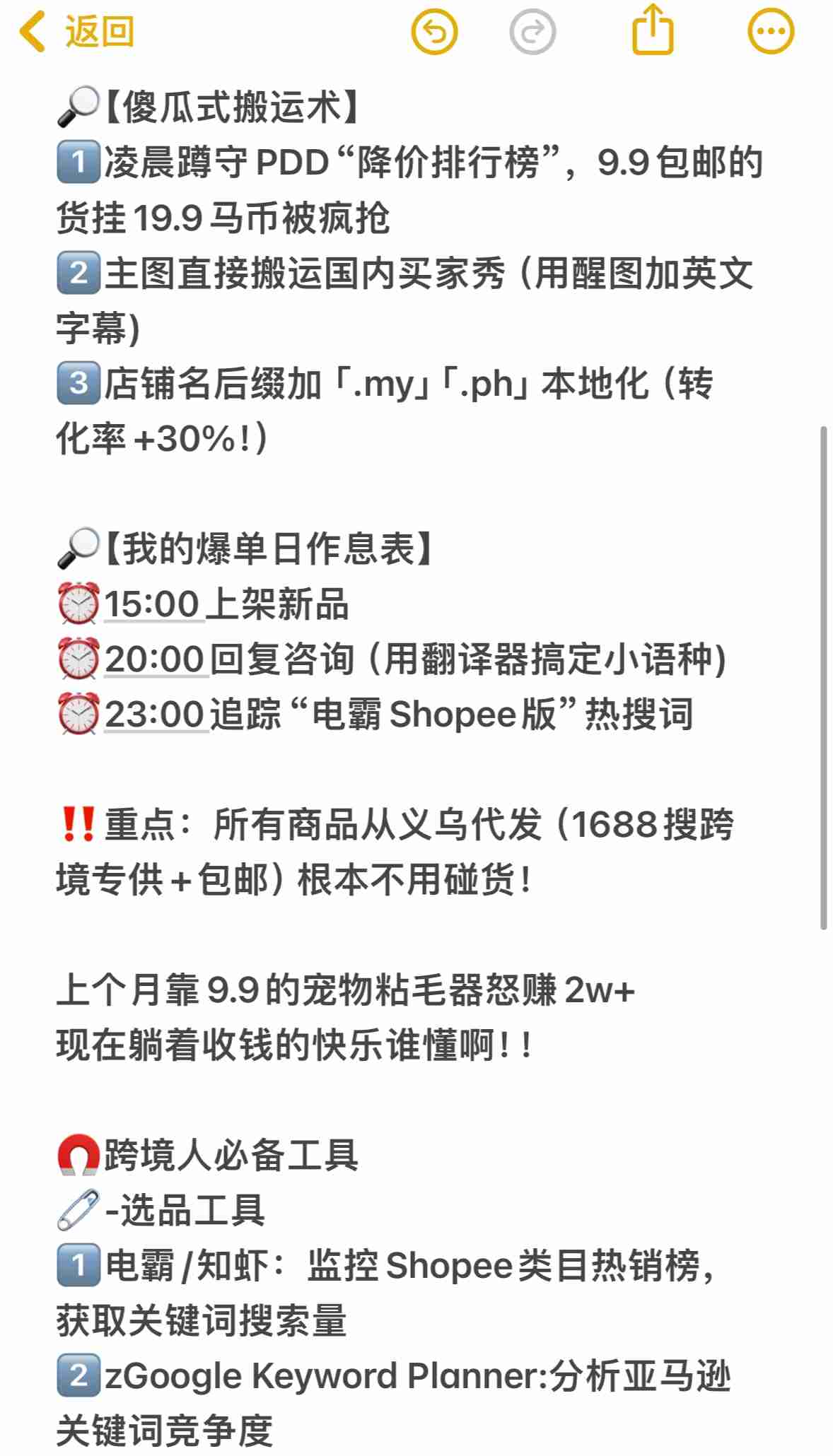Screen dimensions: 833x1456
Task: Undo the last edit
Action: 434,32
